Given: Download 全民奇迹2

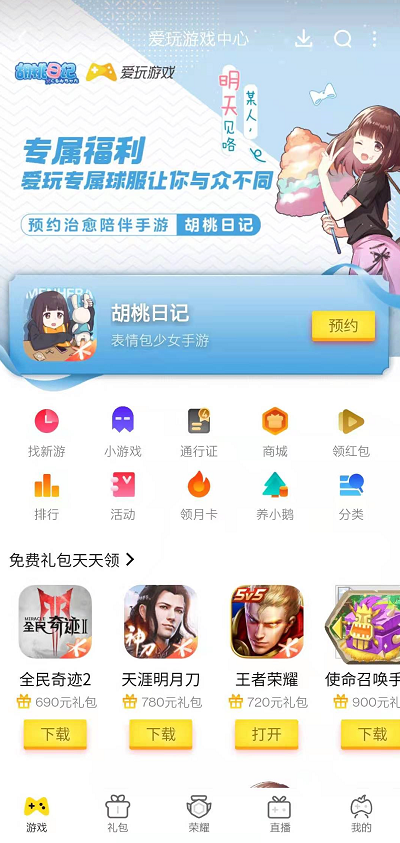Looking at the screenshot, I should 55,734.
